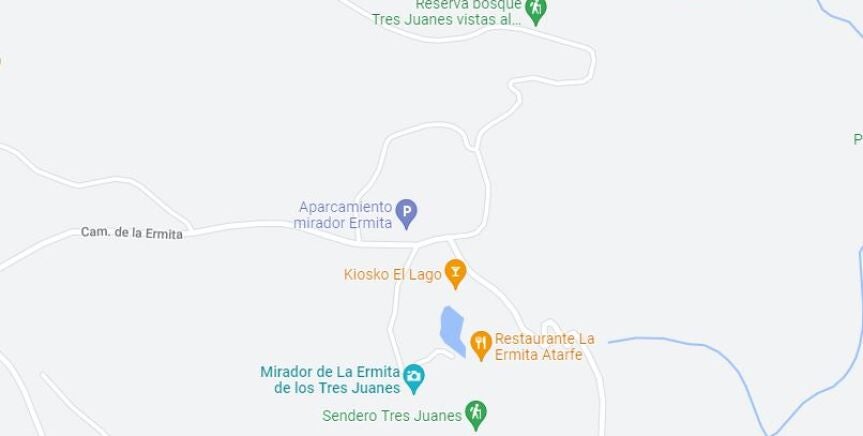View Restaurante La Ermita Atarfe marker
This screenshot has height=436, width=863.
480,344
